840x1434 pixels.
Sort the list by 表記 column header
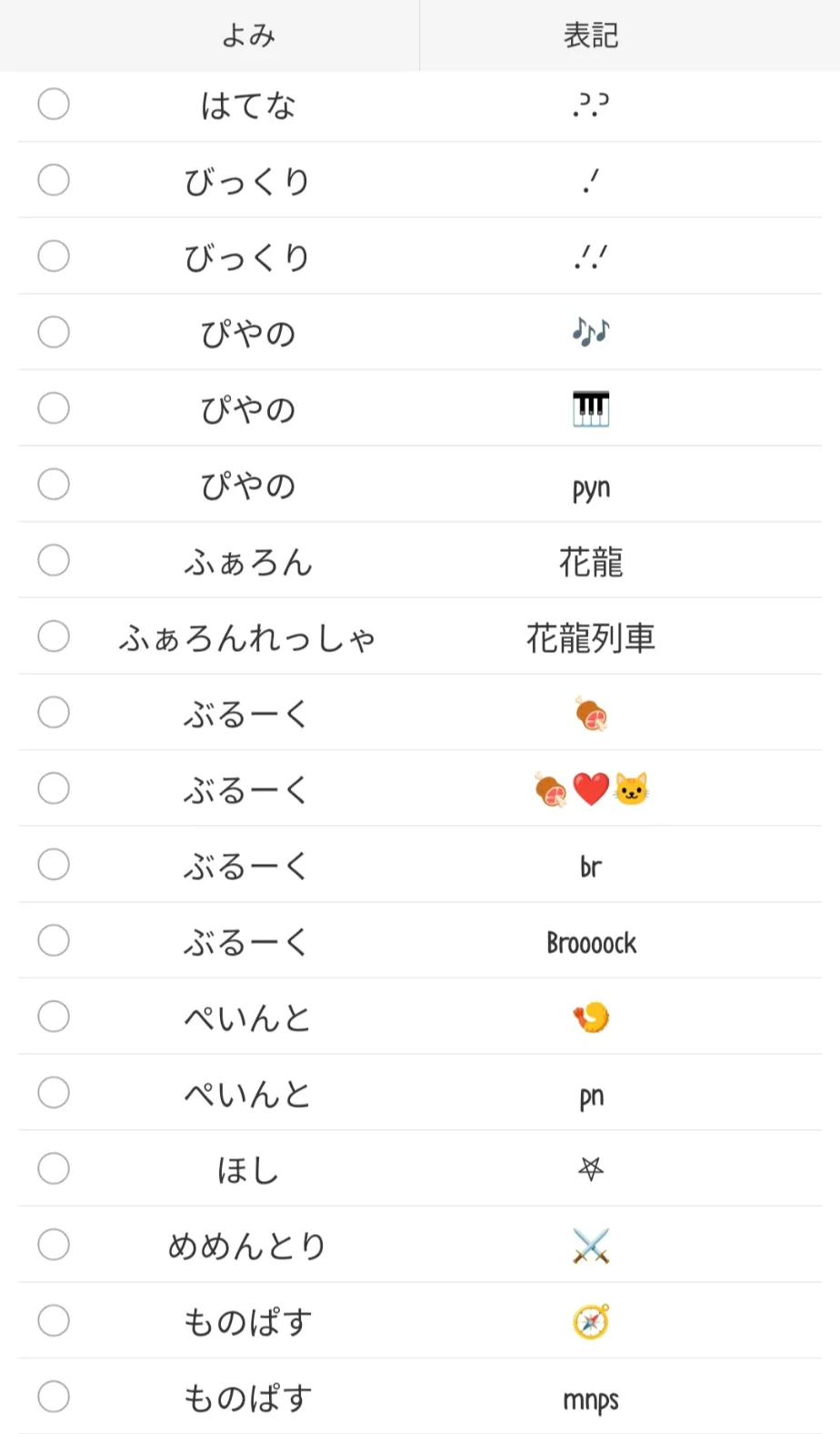591,35
